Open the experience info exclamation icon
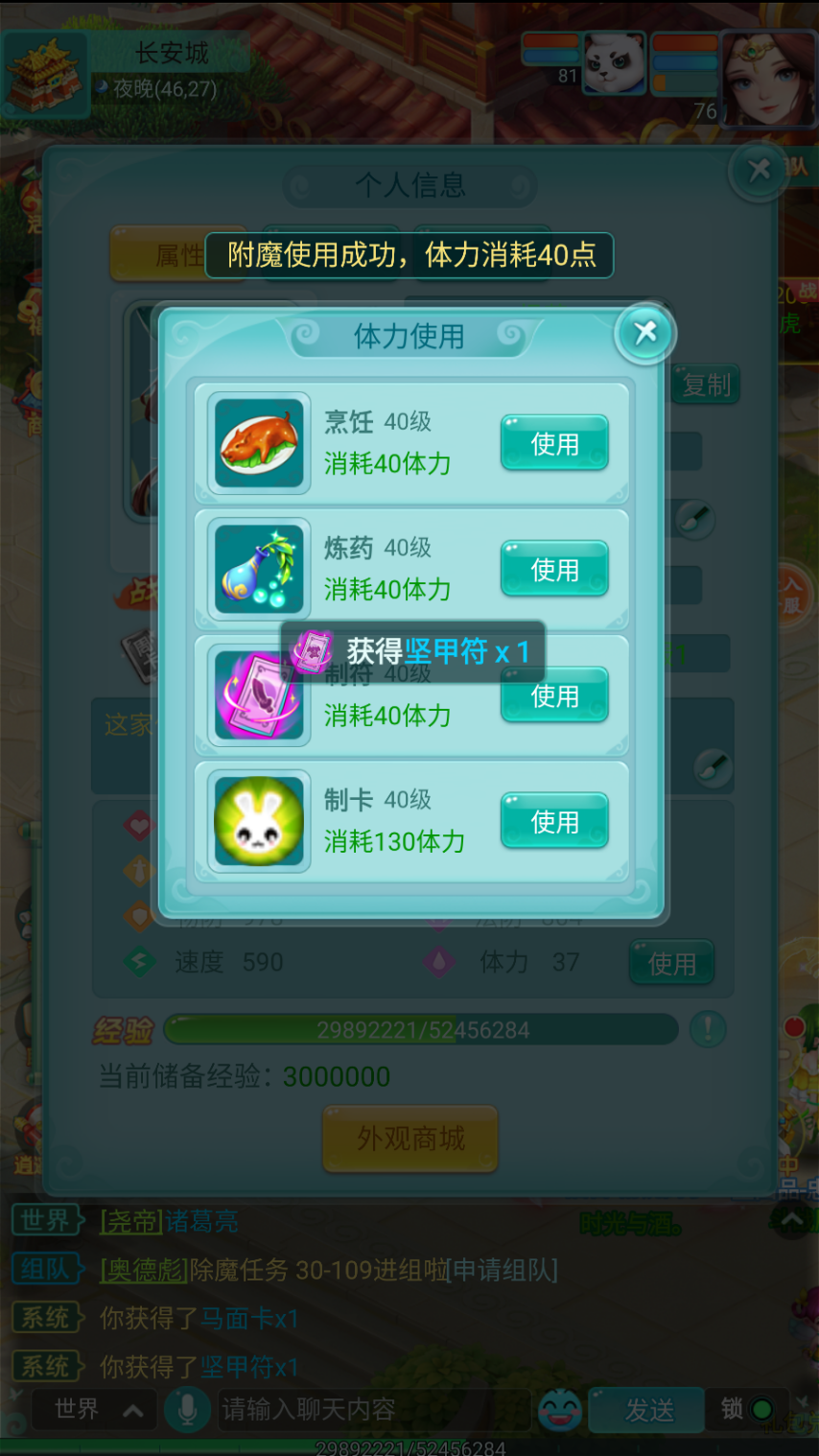Screen dimensions: 819x1456 (708, 1029)
